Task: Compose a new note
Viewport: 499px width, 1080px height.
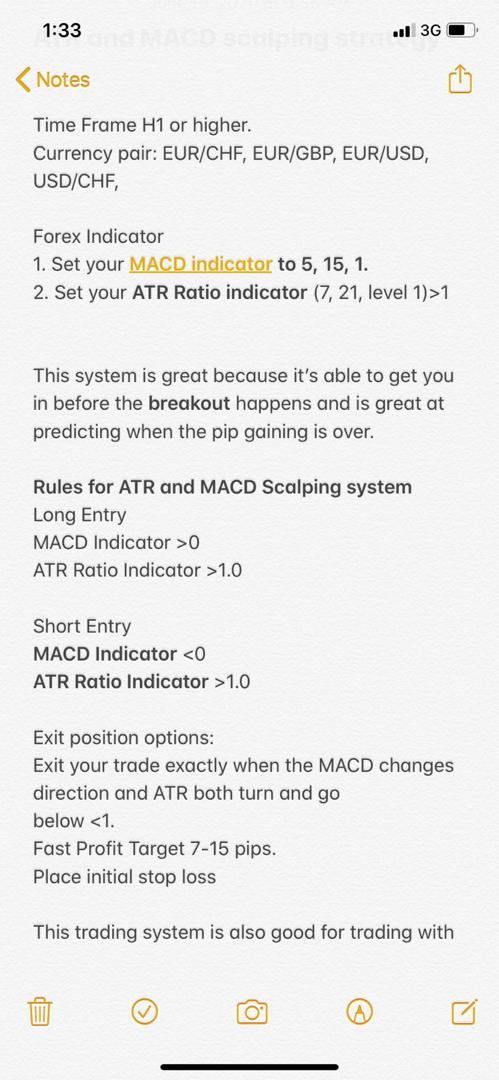Action: coord(464,1011)
